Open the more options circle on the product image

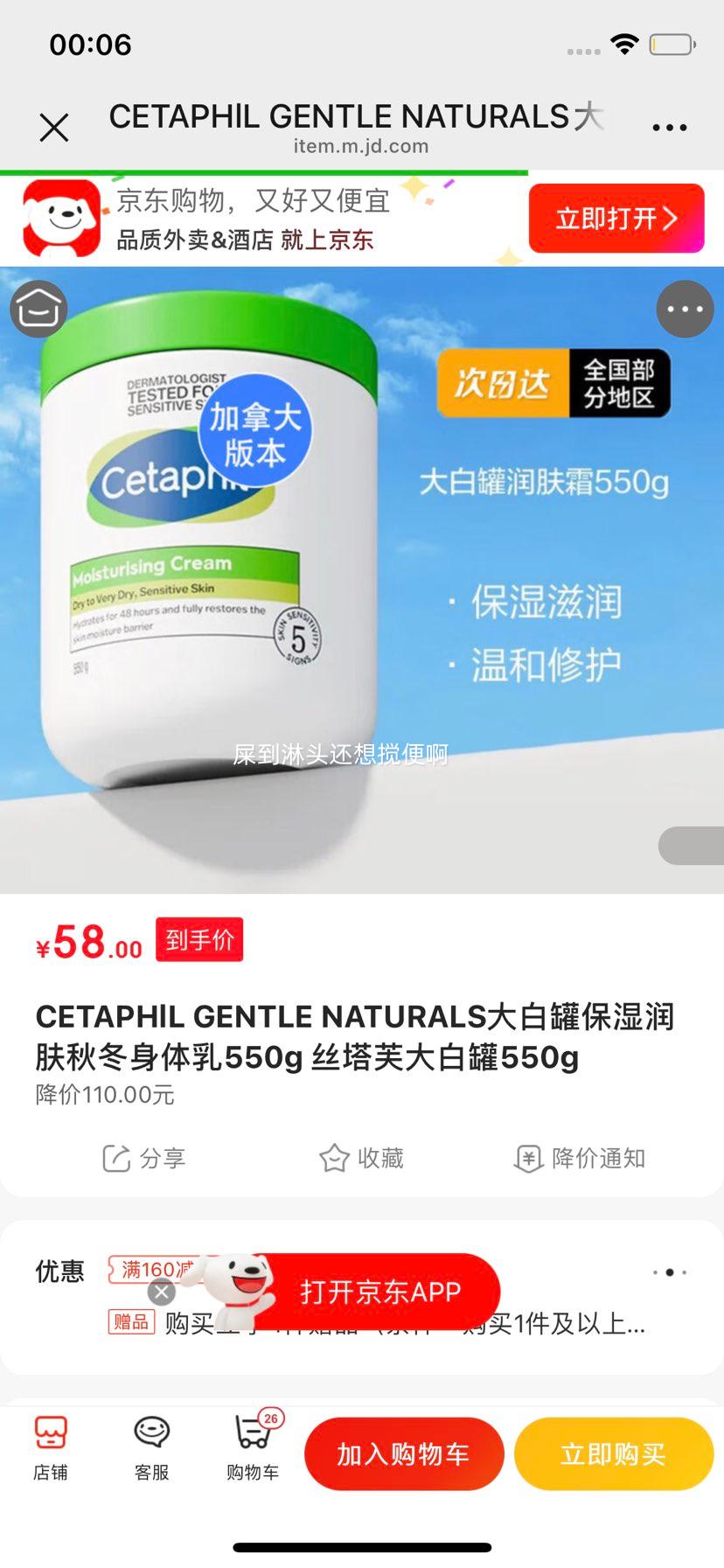point(686,309)
